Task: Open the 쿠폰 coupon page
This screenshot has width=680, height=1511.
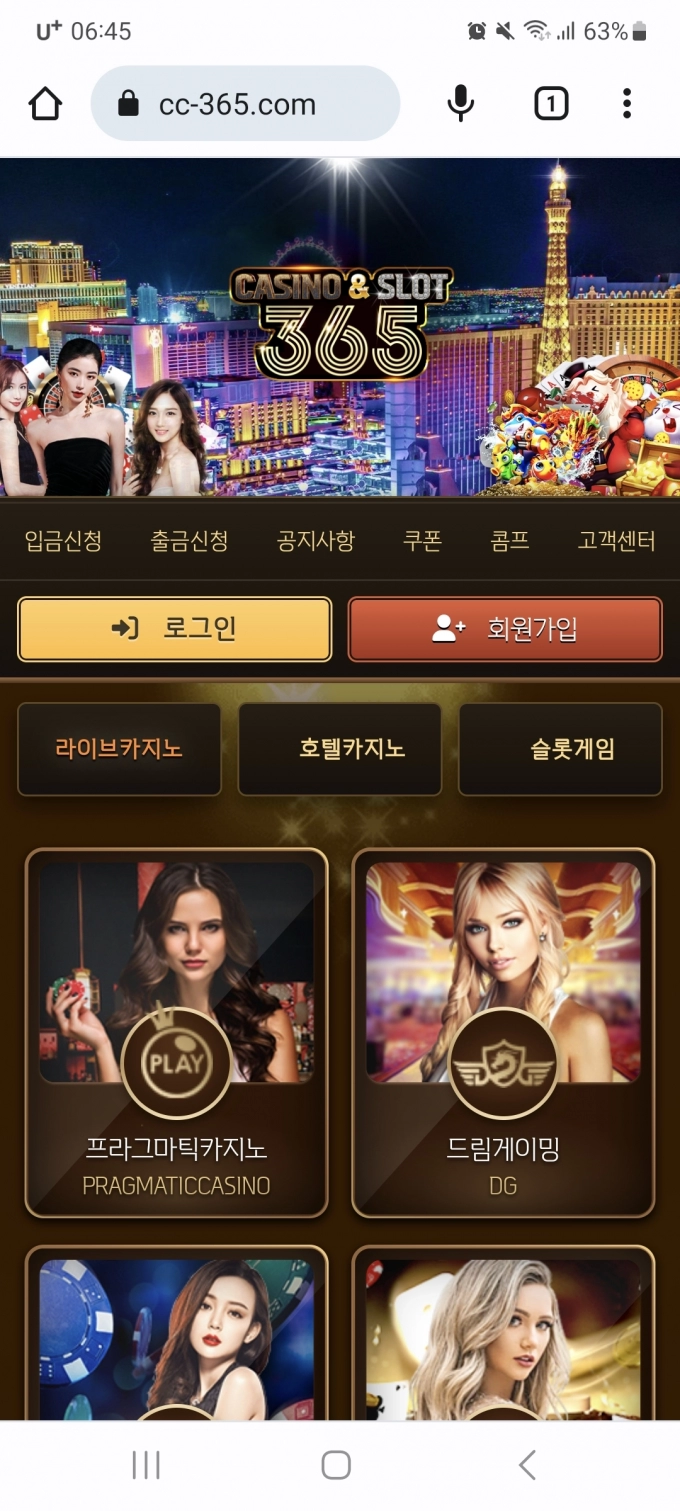Action: (x=422, y=541)
